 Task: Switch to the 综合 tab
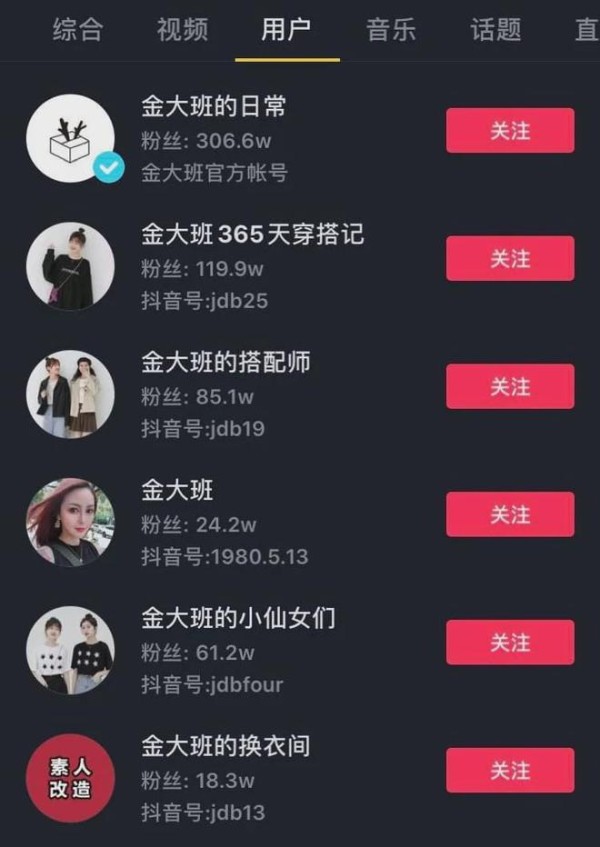tap(77, 30)
